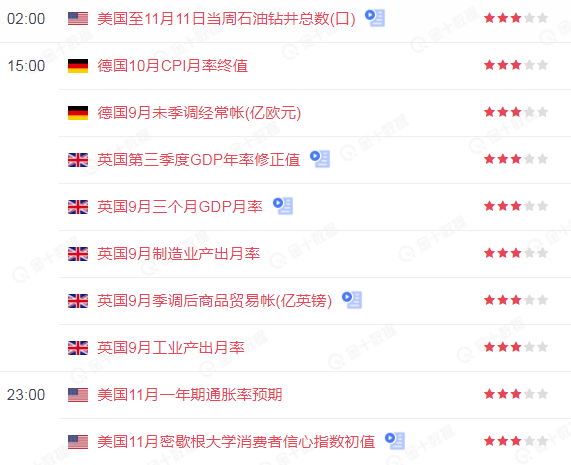Open 英国9月制造业产出月率 entry
The image size is (571, 465).
(x=178, y=254)
